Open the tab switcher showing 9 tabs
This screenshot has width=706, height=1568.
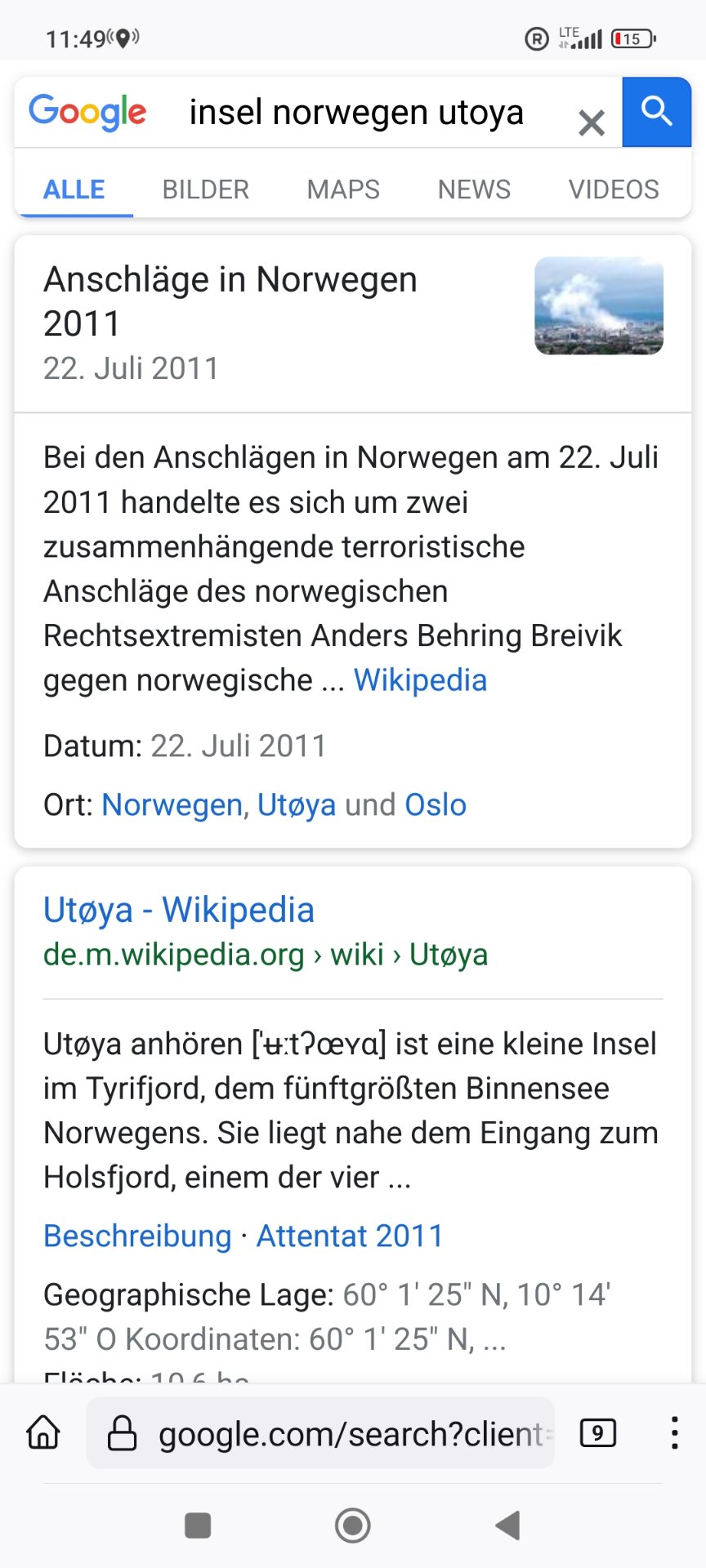[x=597, y=1433]
